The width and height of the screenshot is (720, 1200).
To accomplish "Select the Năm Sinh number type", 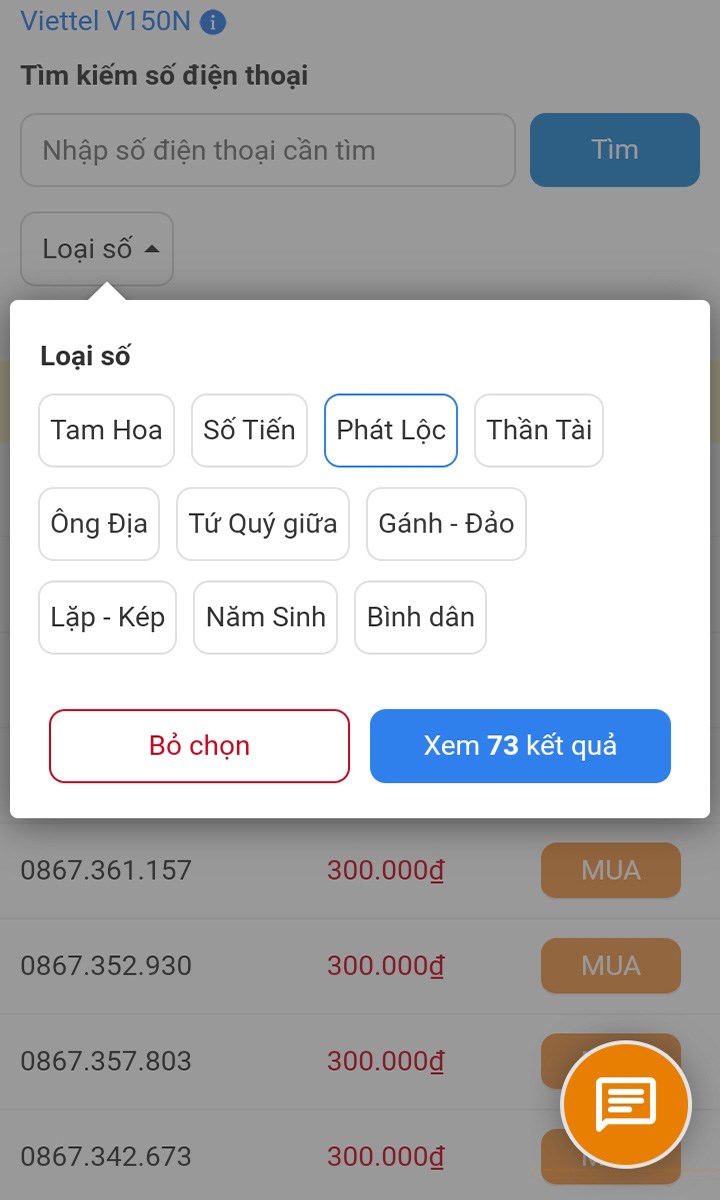I will point(264,617).
